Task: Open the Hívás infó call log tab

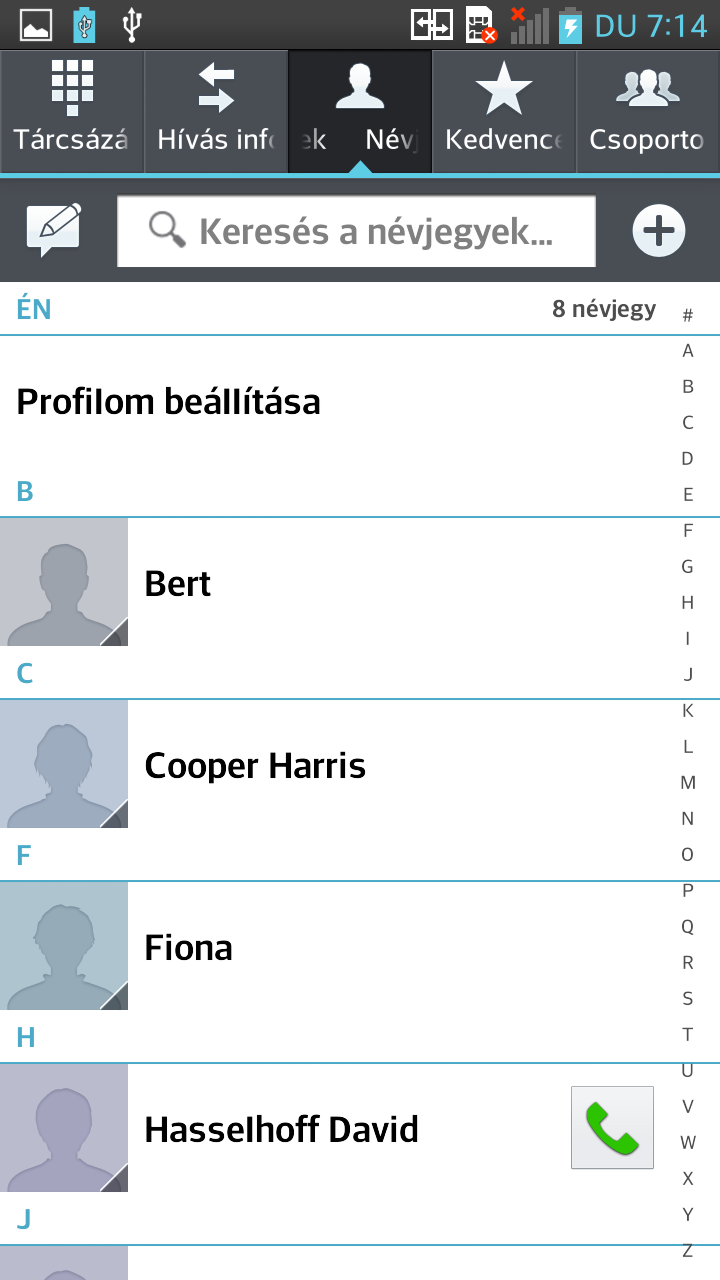Action: click(216, 111)
